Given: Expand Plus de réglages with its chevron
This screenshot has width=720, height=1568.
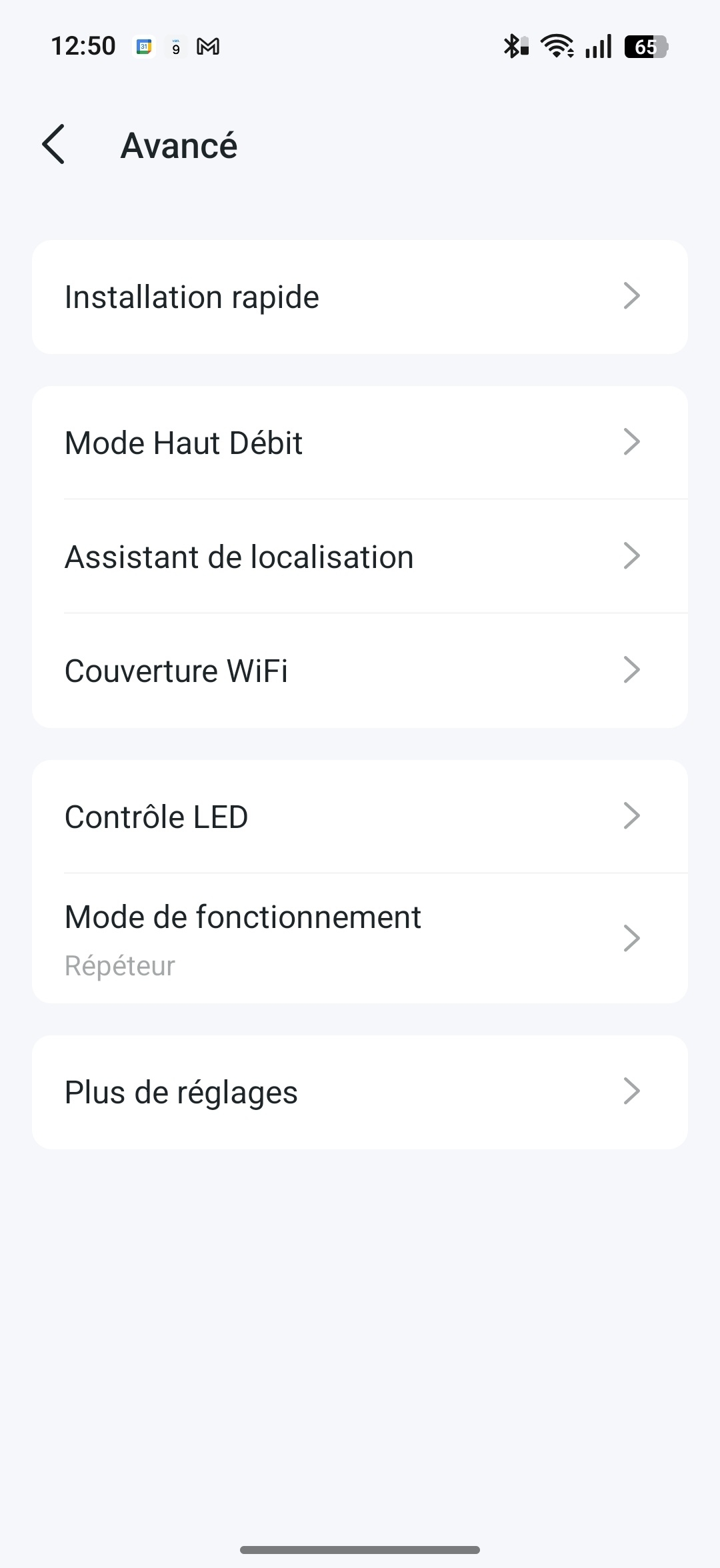Looking at the screenshot, I should [x=632, y=1091].
